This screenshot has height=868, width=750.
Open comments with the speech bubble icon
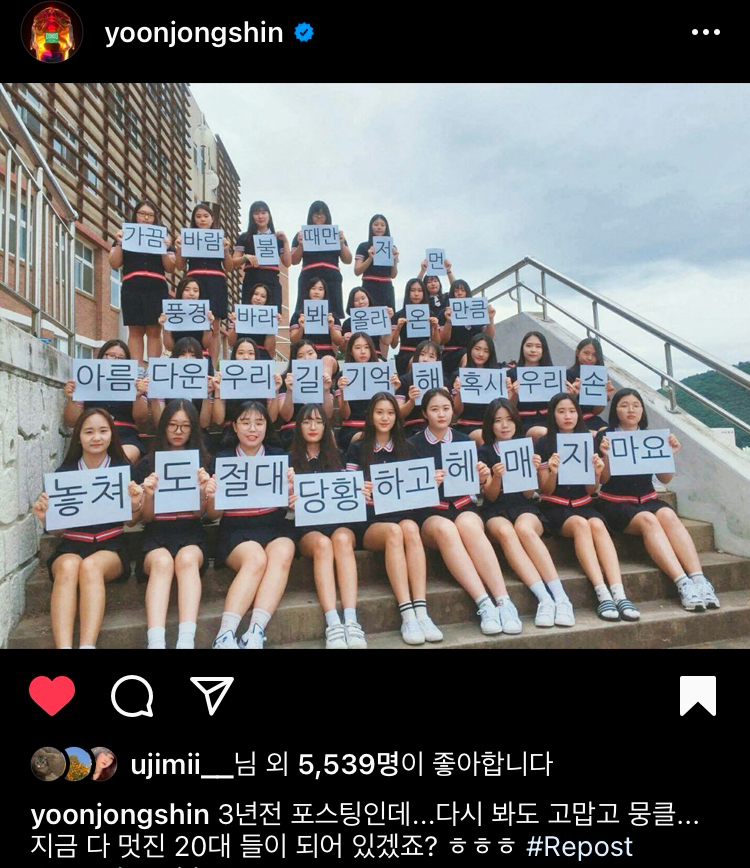point(132,696)
